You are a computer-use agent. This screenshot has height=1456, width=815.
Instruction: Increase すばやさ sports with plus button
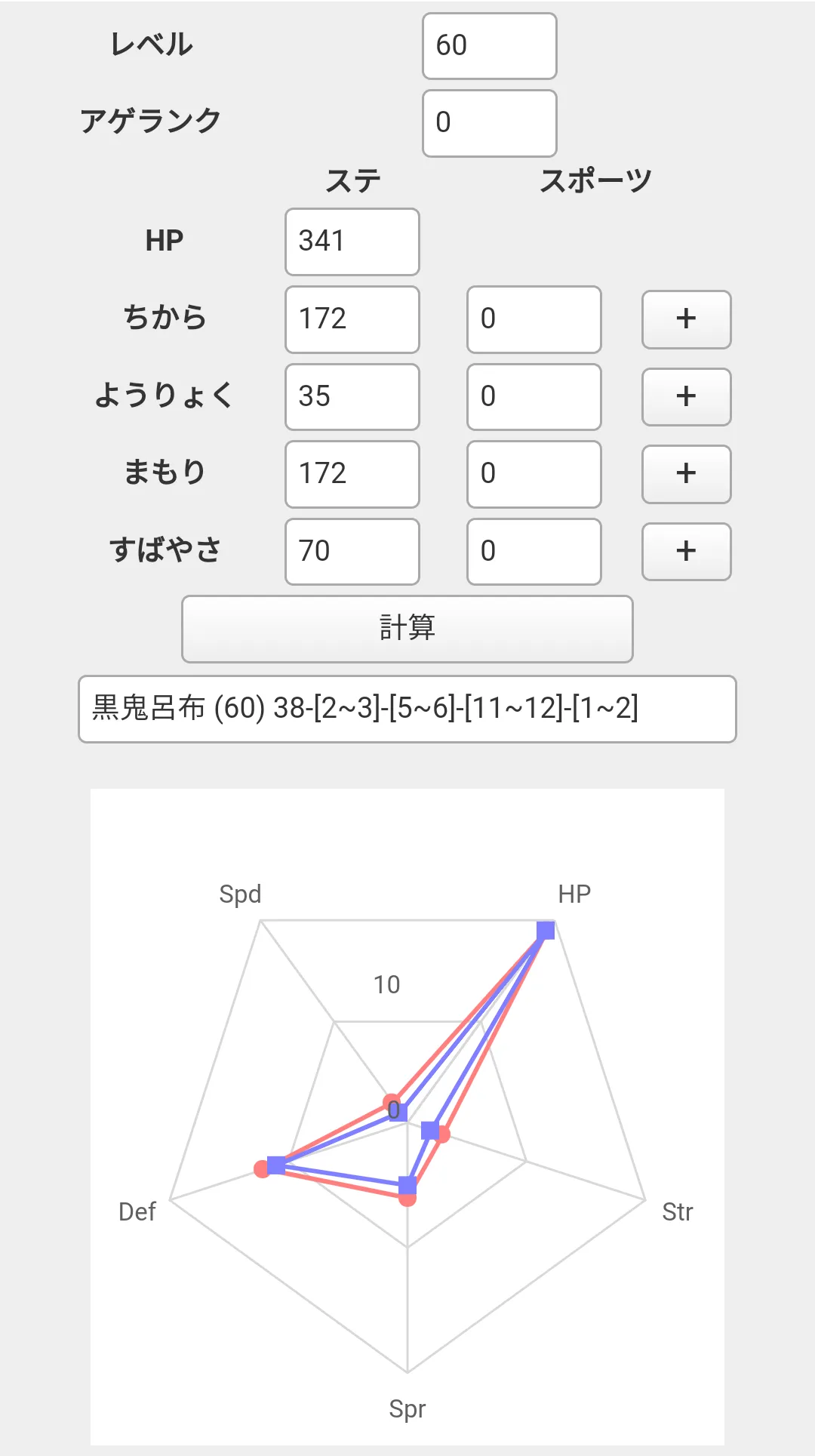(x=687, y=552)
